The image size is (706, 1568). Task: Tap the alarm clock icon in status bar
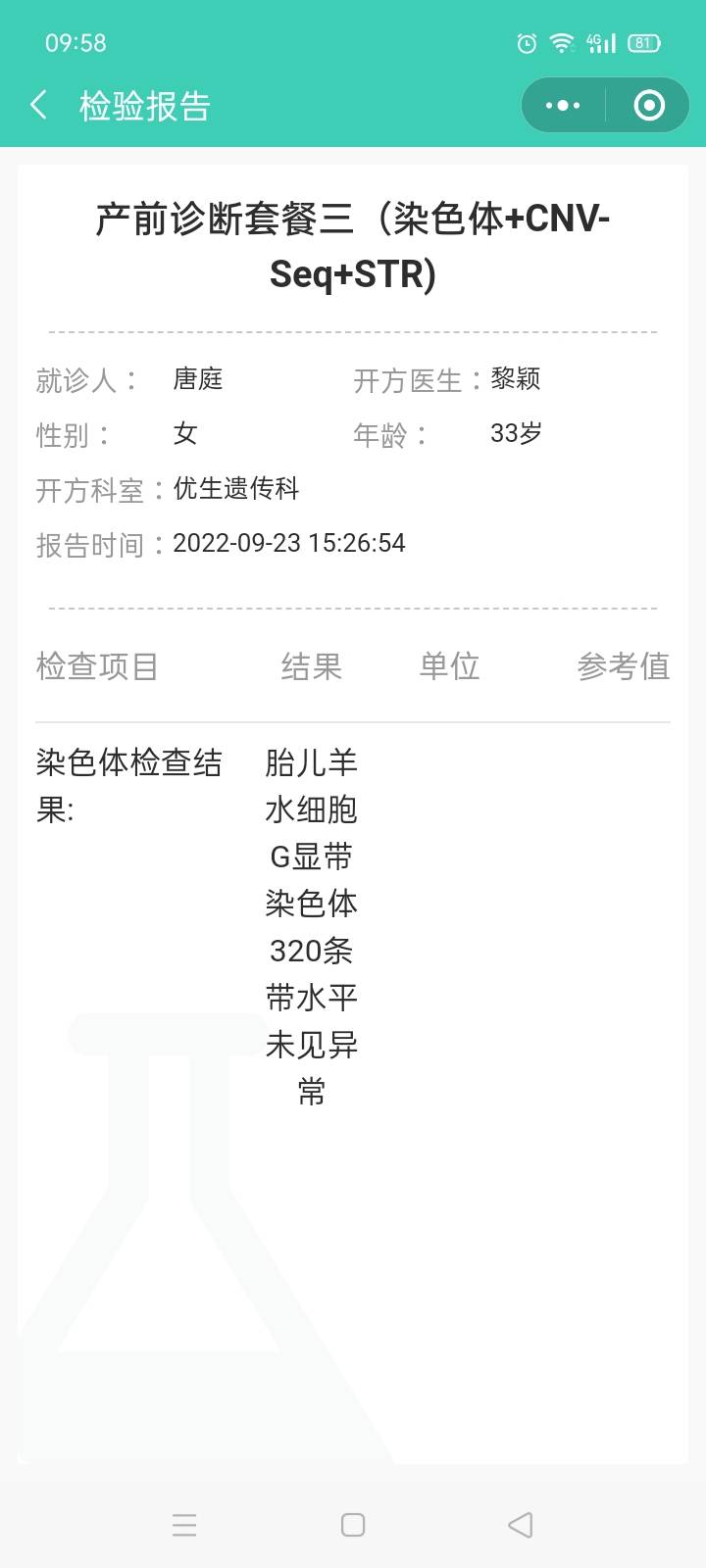coord(526,41)
